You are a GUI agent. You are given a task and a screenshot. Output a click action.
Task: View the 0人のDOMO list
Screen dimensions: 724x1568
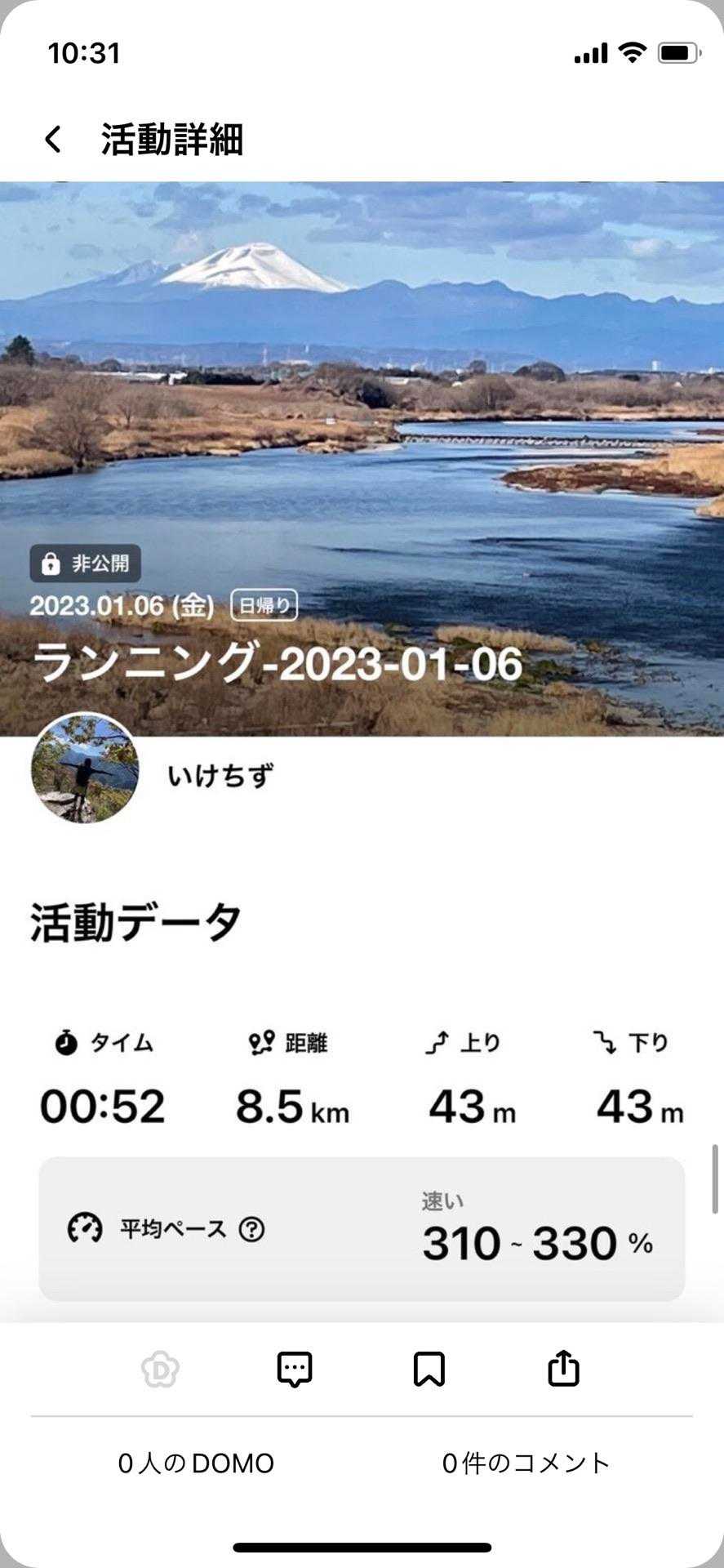196,1463
